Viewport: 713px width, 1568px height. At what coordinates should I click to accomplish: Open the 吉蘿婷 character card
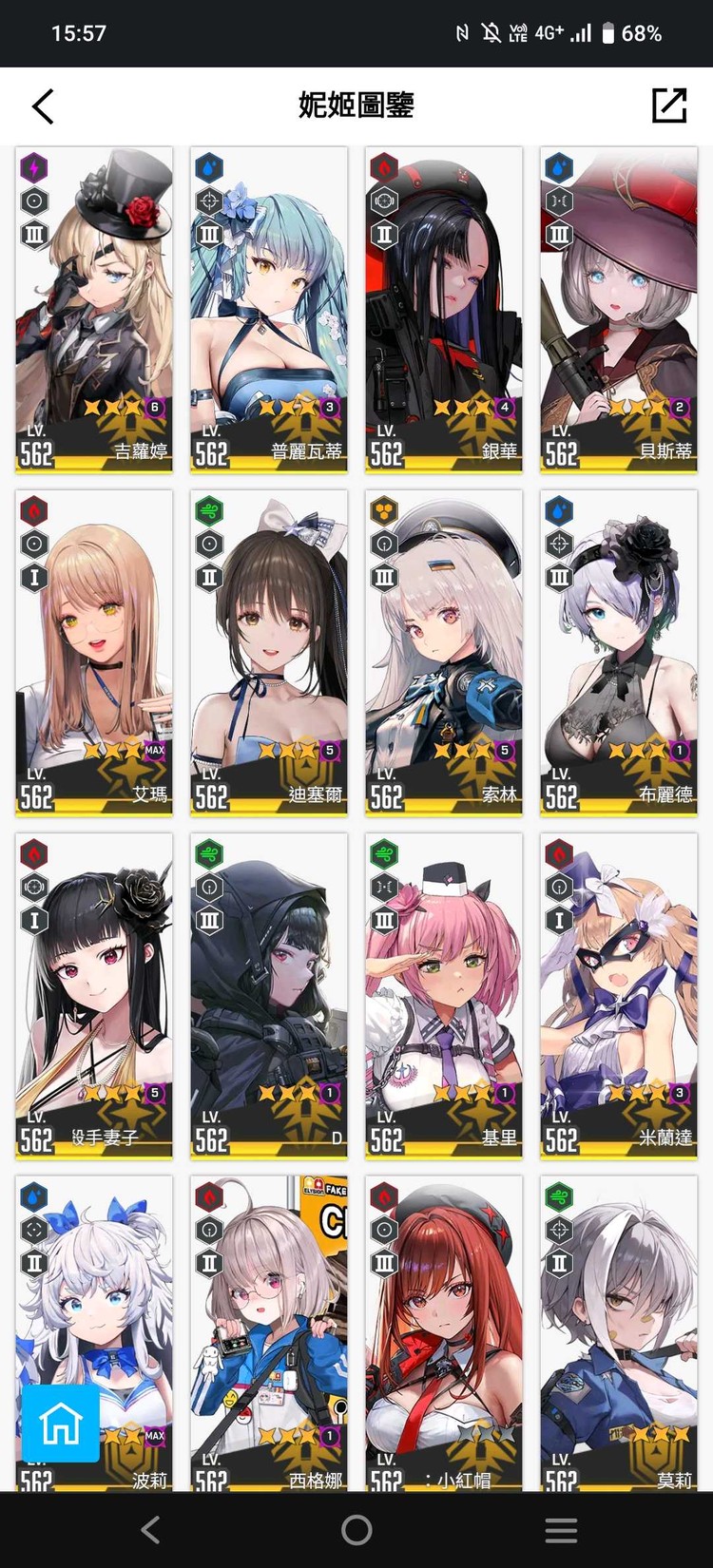[94, 310]
